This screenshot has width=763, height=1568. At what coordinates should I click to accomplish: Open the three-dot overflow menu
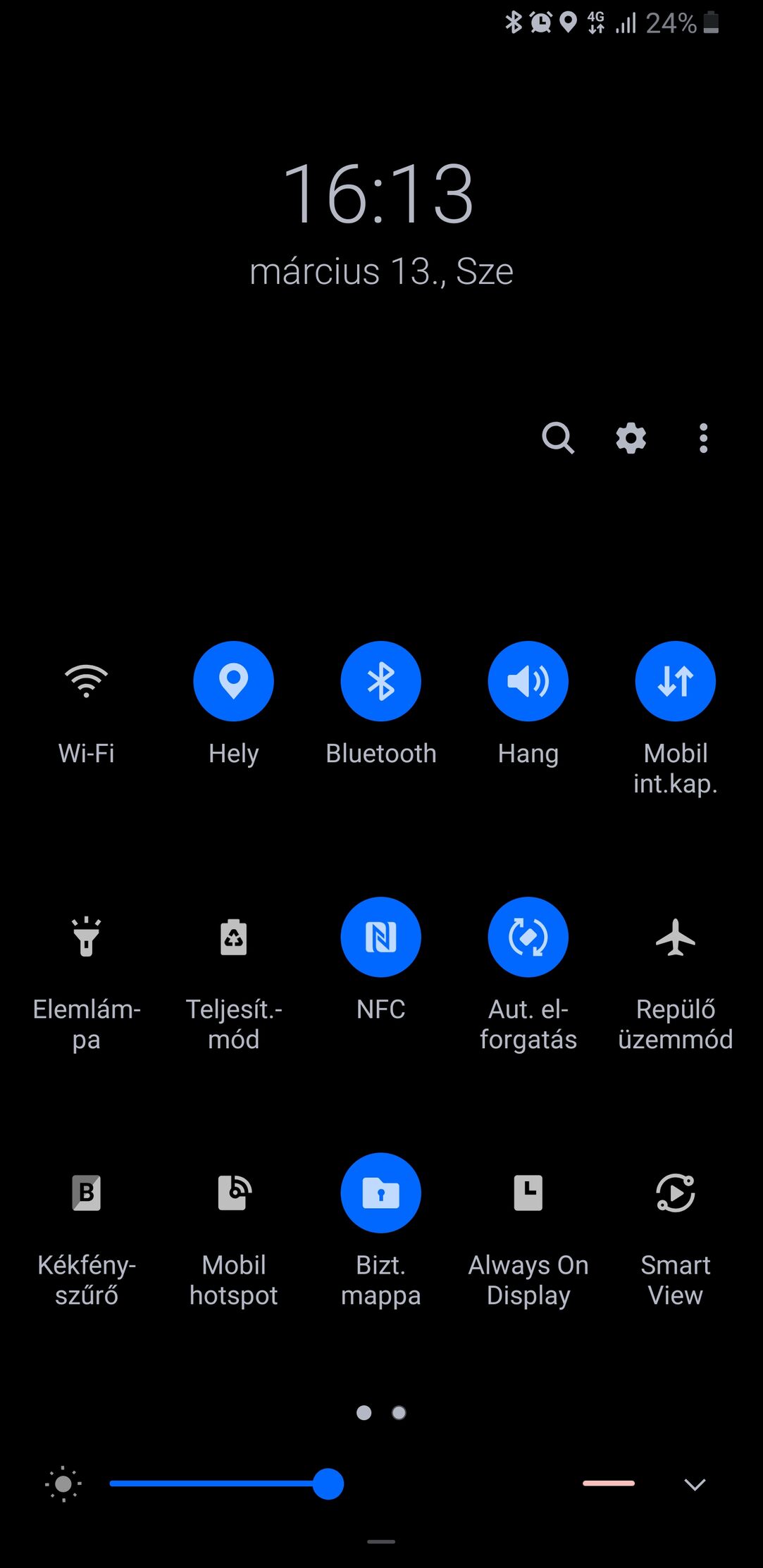703,438
